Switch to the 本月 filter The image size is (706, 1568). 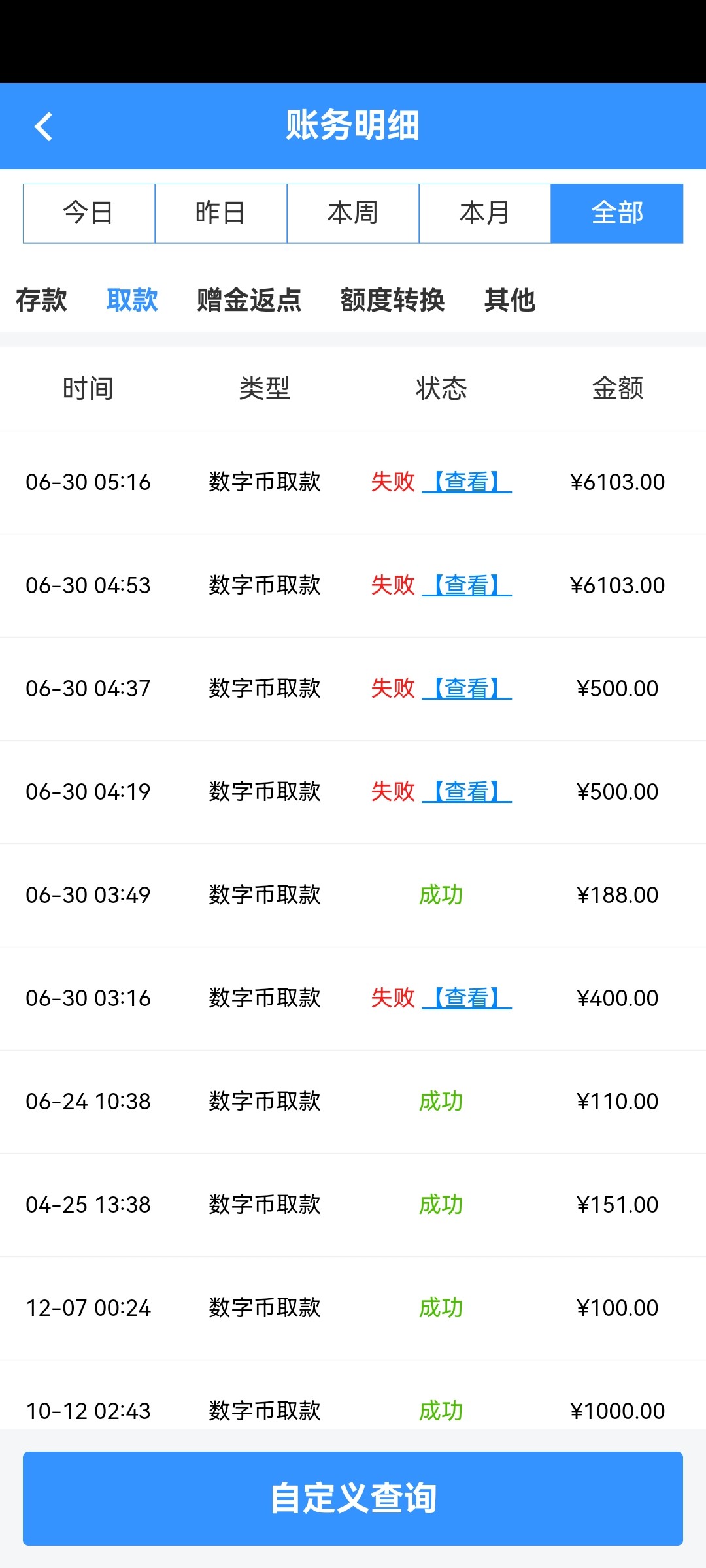484,213
